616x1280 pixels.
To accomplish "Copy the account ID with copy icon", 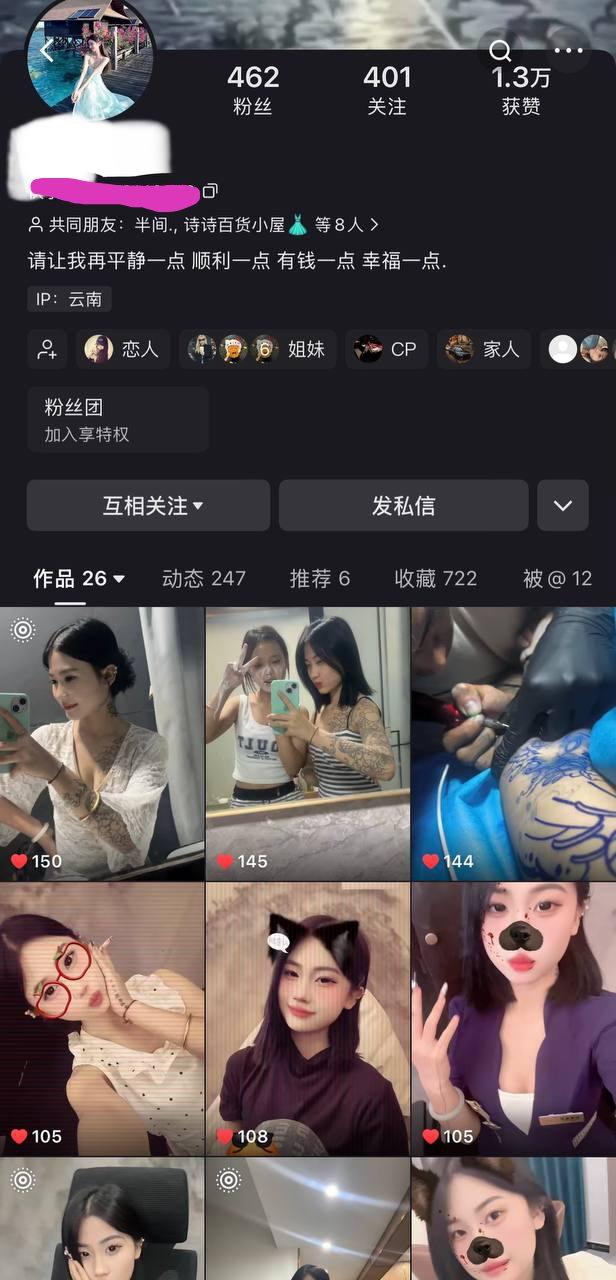I will [210, 190].
